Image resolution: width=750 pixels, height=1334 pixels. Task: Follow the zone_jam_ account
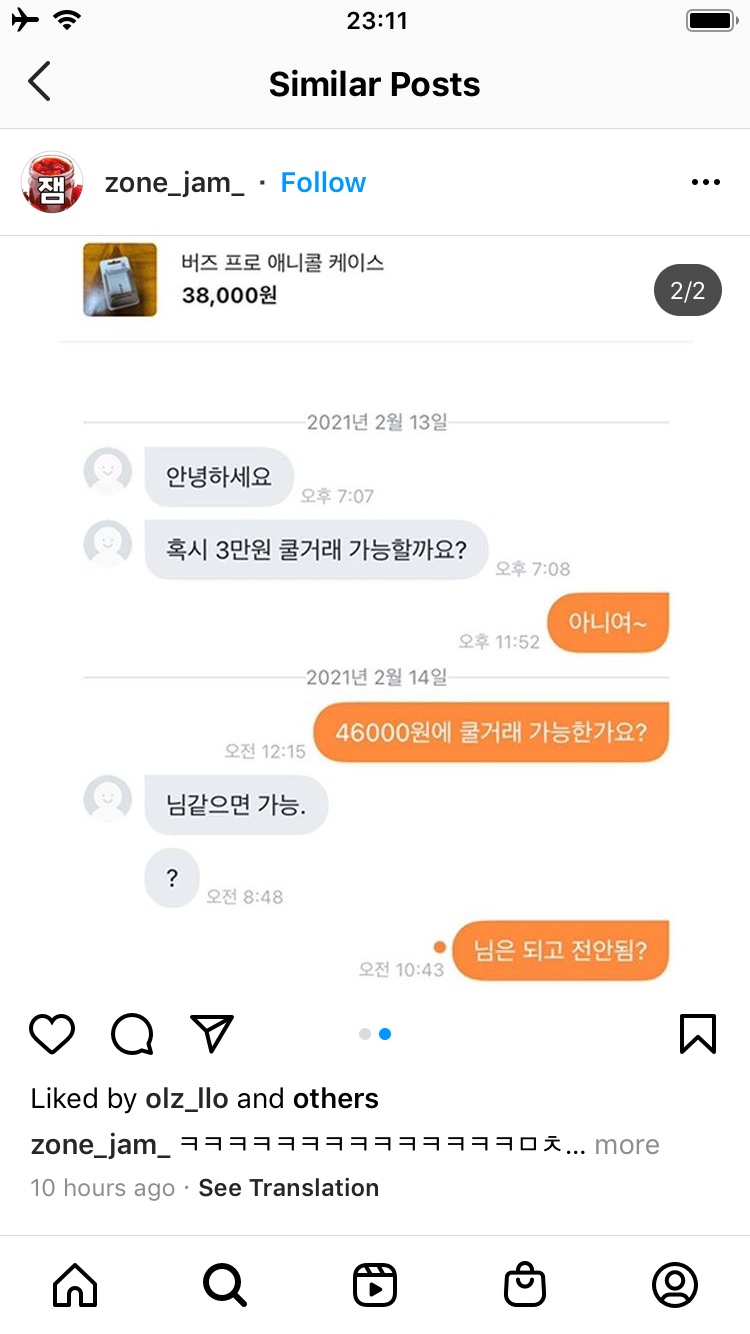pyautogui.click(x=323, y=183)
